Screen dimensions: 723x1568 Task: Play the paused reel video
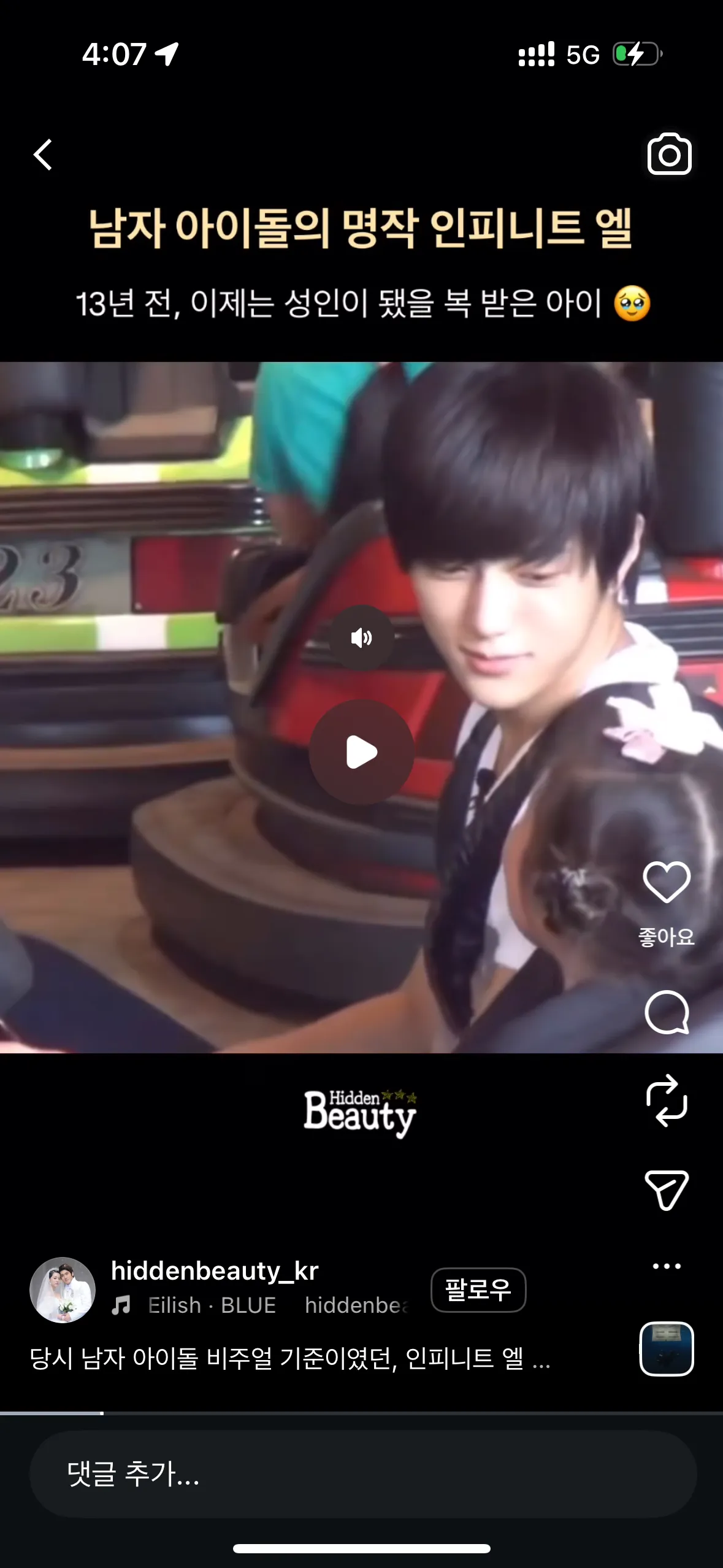click(x=361, y=751)
